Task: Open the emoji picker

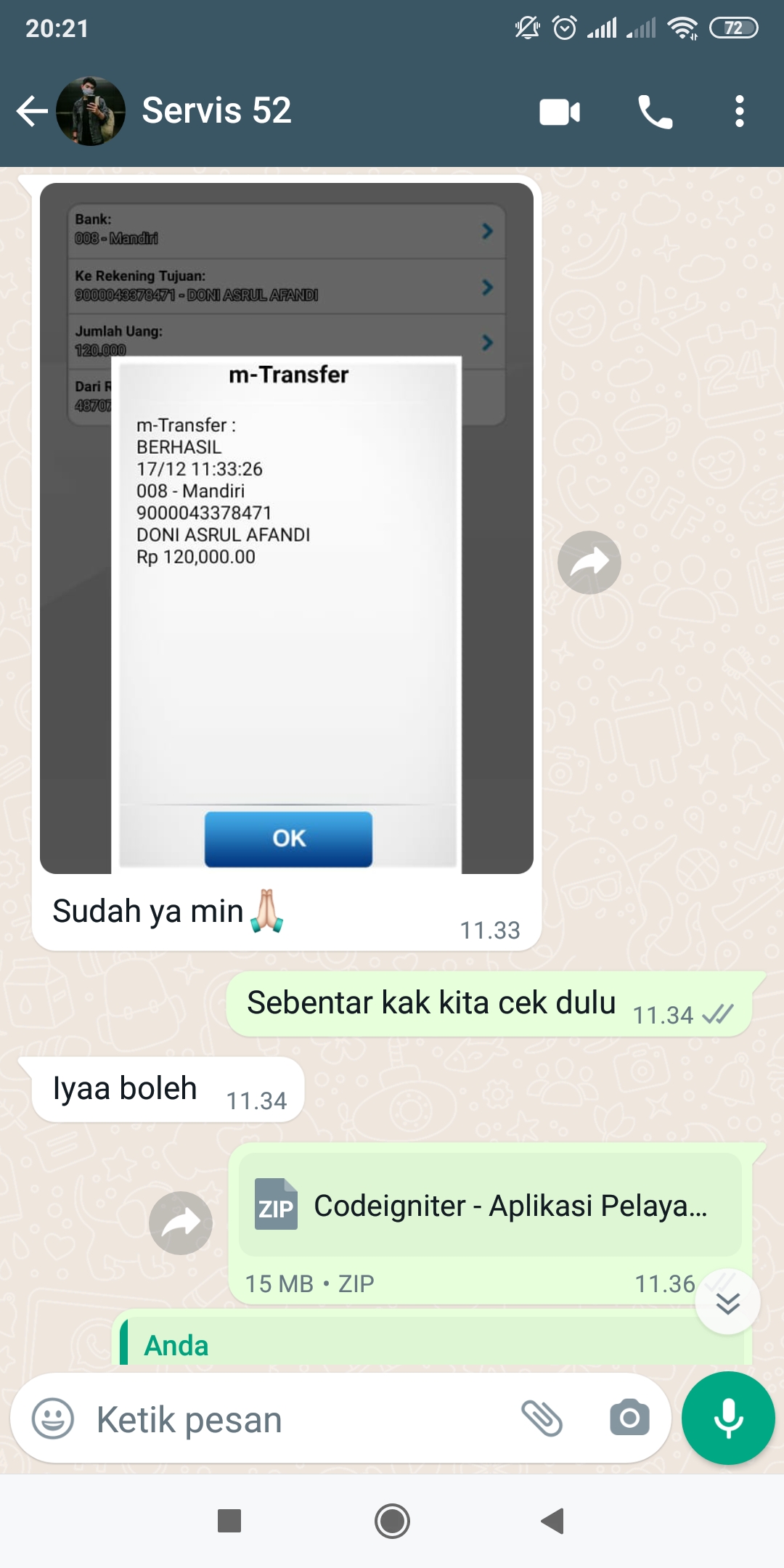Action: [x=53, y=1418]
